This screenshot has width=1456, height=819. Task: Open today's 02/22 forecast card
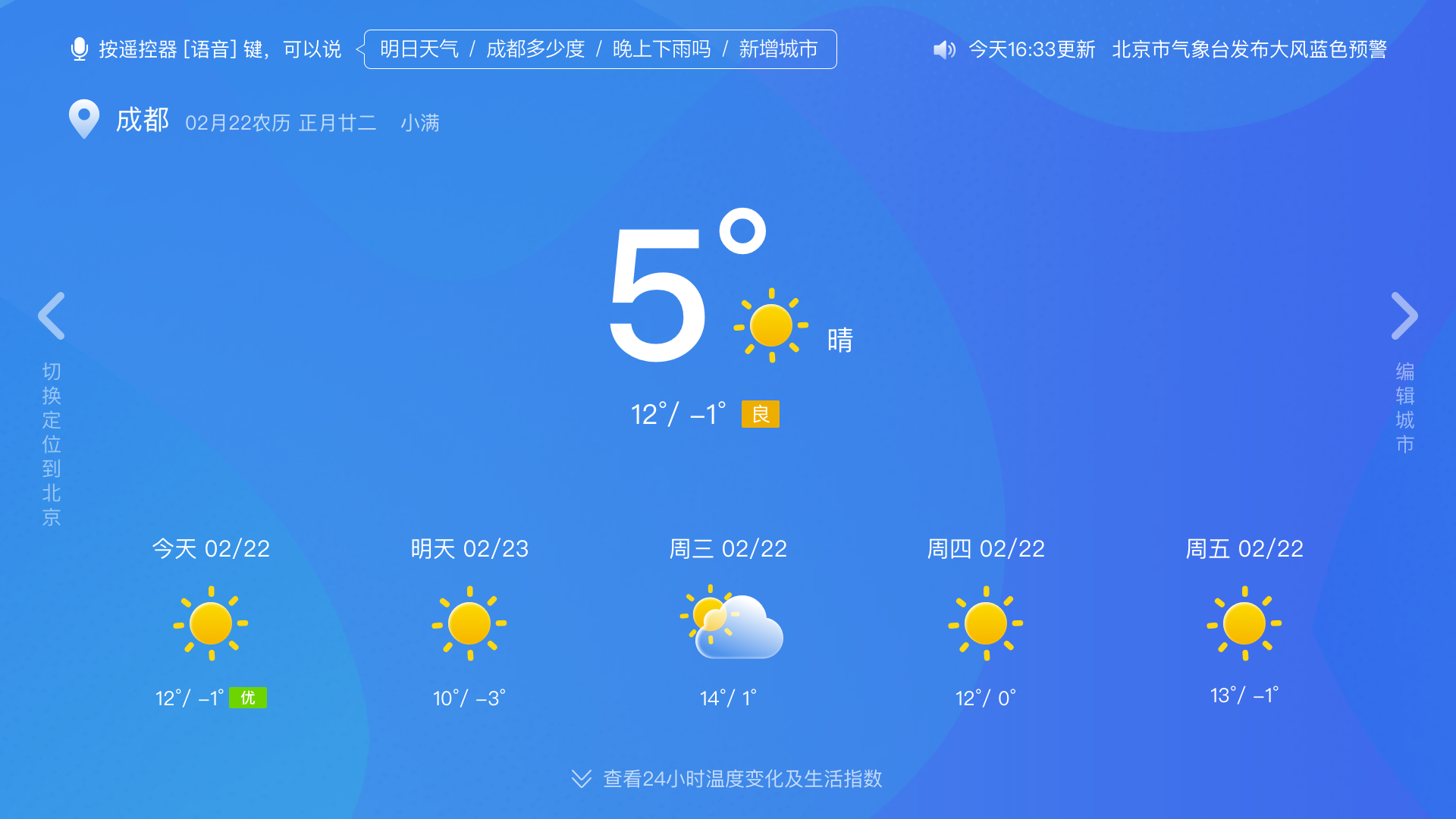tap(211, 623)
